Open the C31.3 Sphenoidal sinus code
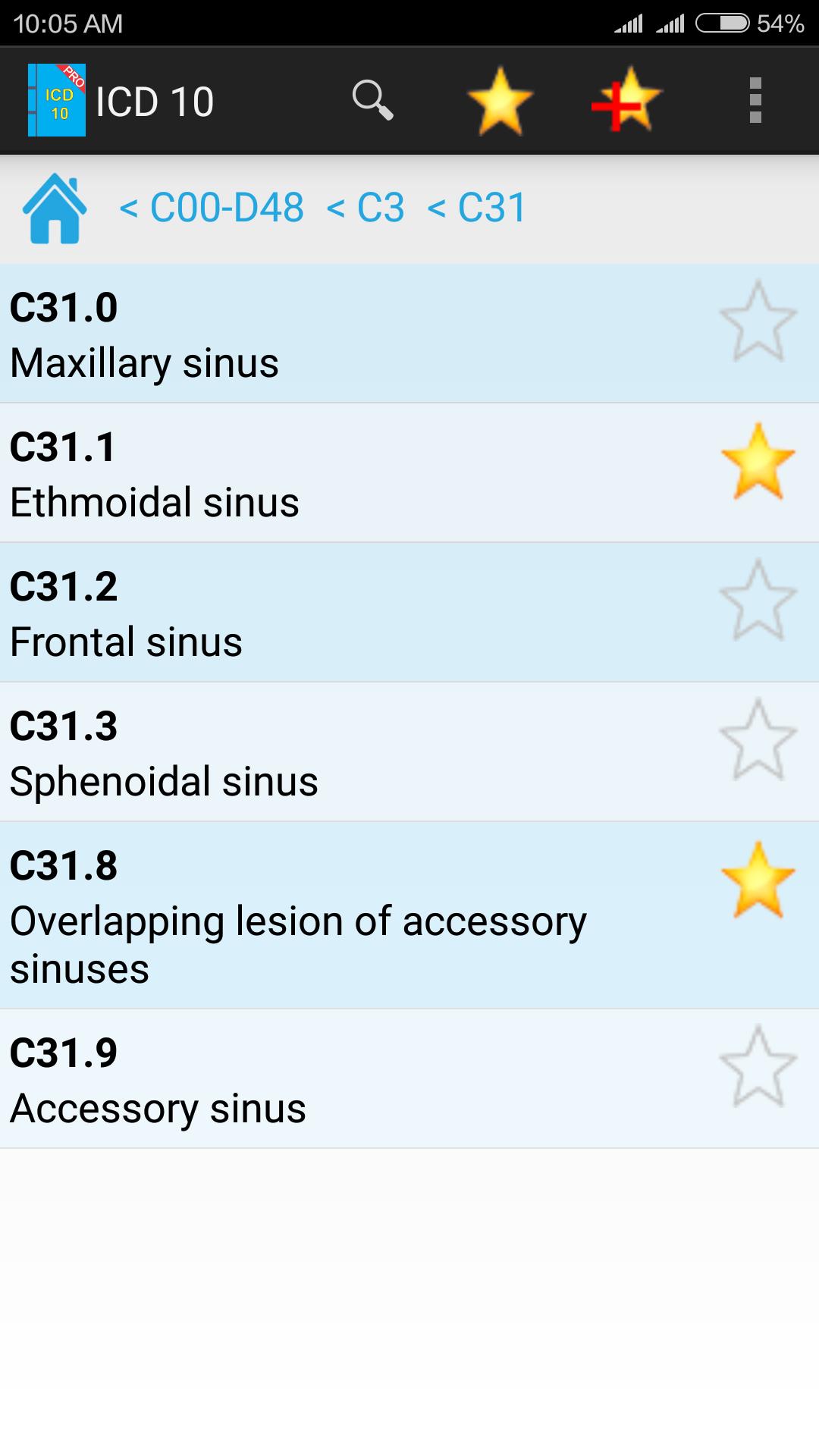This screenshot has height=1456, width=819. coord(303,751)
